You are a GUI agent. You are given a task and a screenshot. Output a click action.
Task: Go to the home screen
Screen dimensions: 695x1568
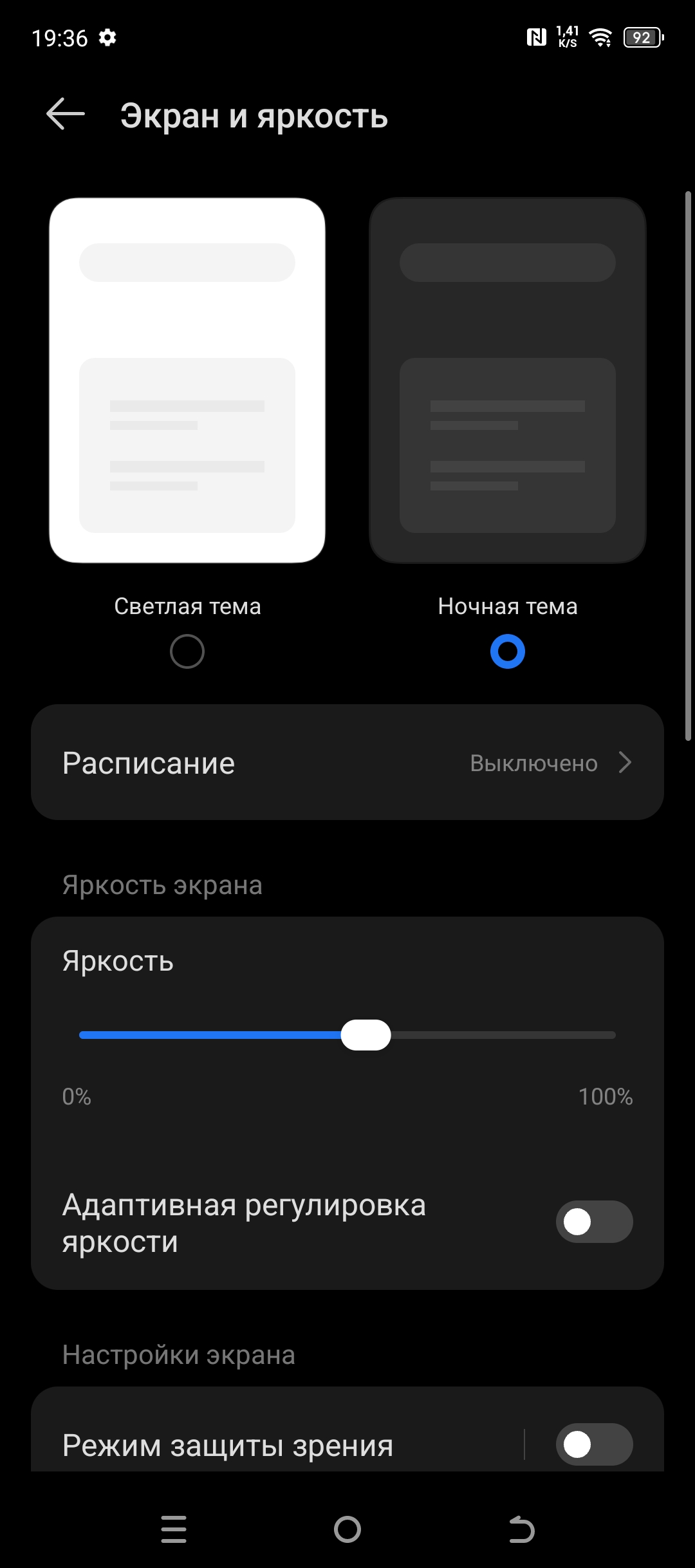pyautogui.click(x=347, y=1529)
